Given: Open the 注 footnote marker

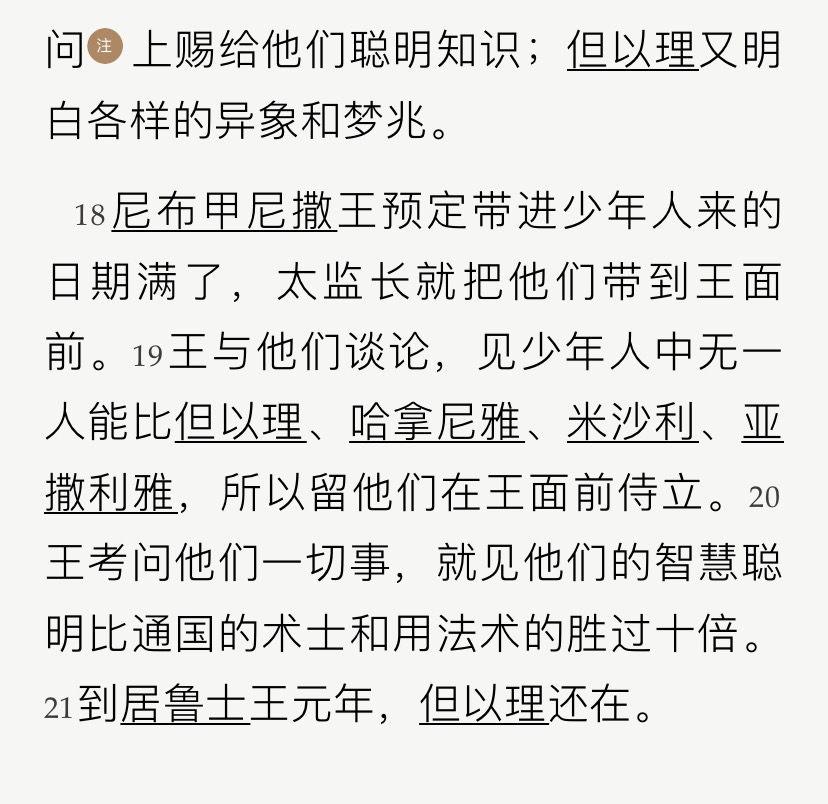Looking at the screenshot, I should pyautogui.click(x=105, y=47).
